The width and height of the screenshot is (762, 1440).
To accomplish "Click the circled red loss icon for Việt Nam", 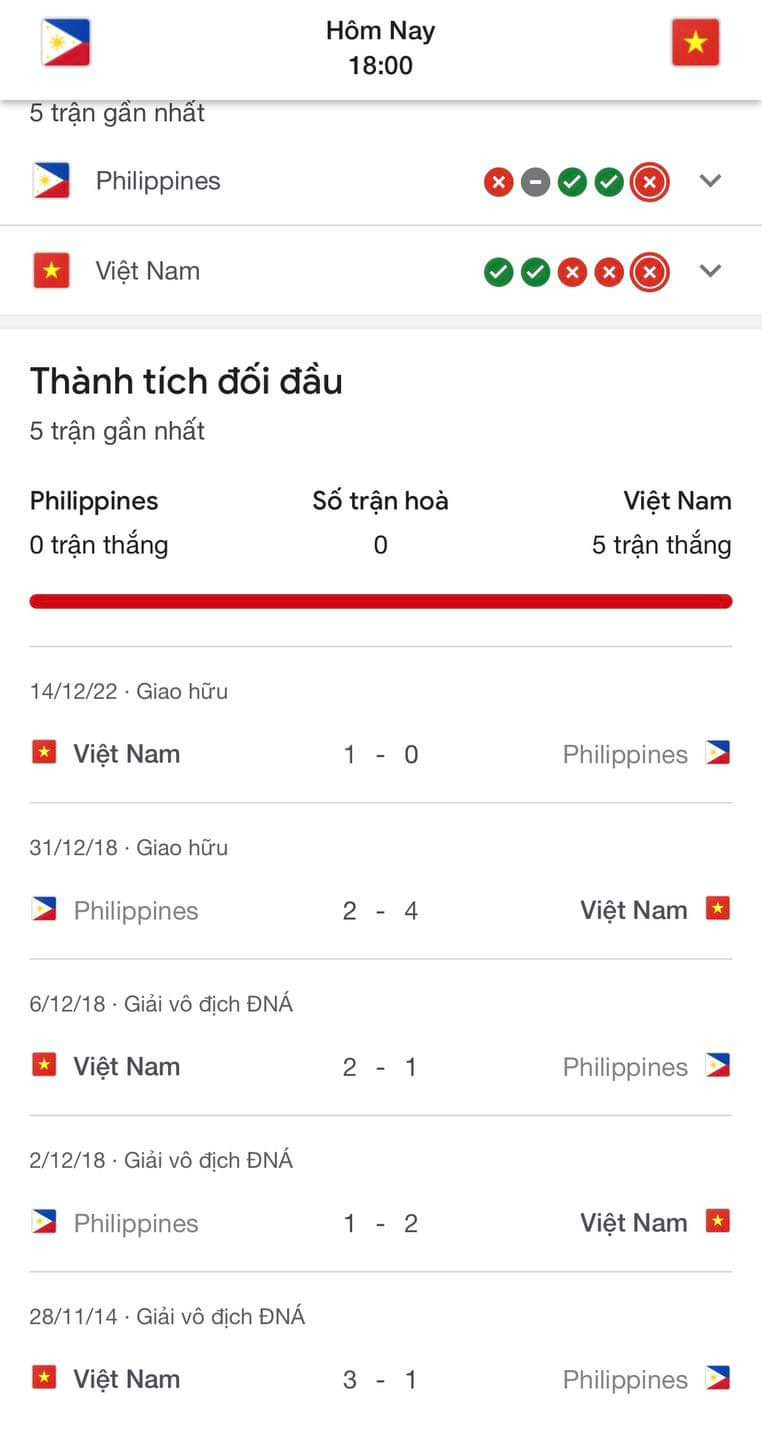I will pyautogui.click(x=648, y=270).
